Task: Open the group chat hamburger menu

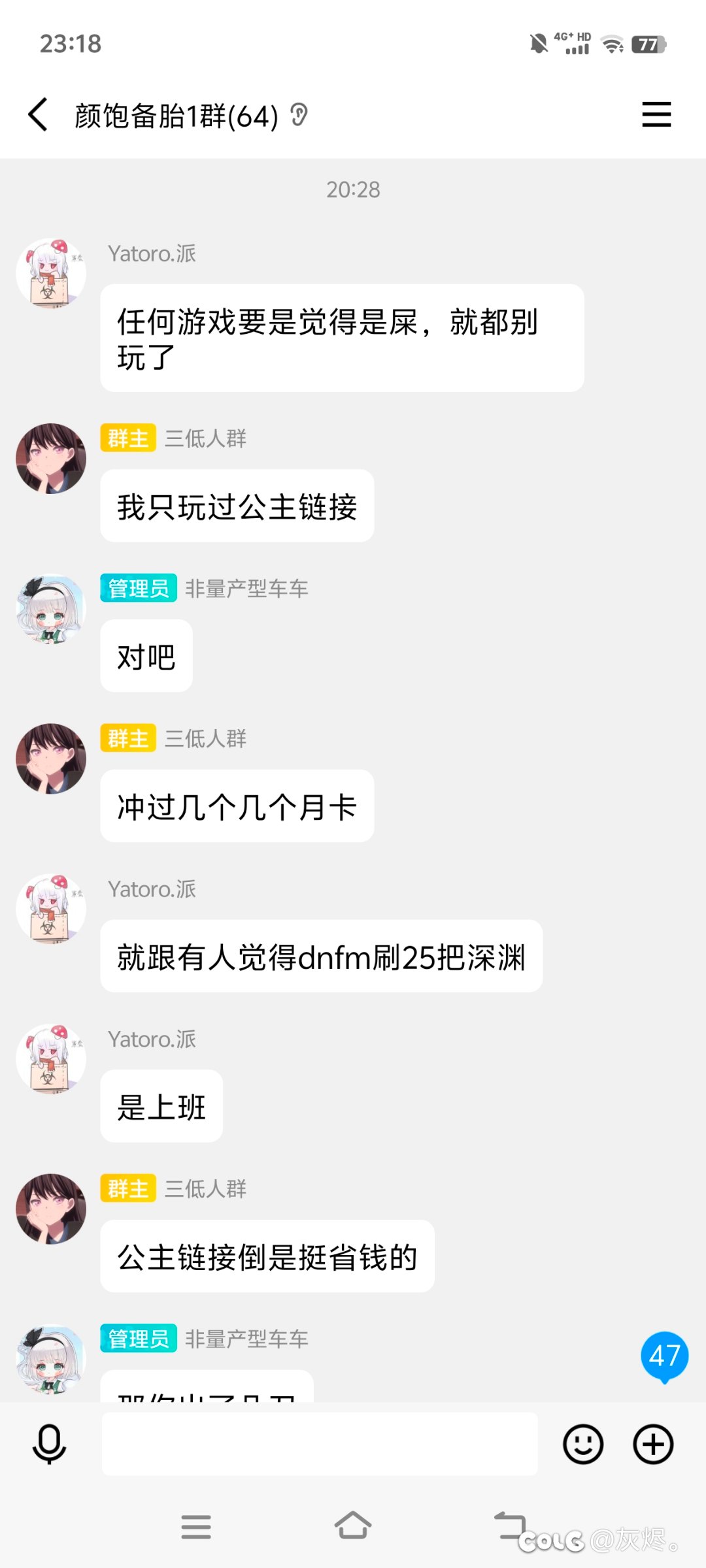Action: pos(656,114)
